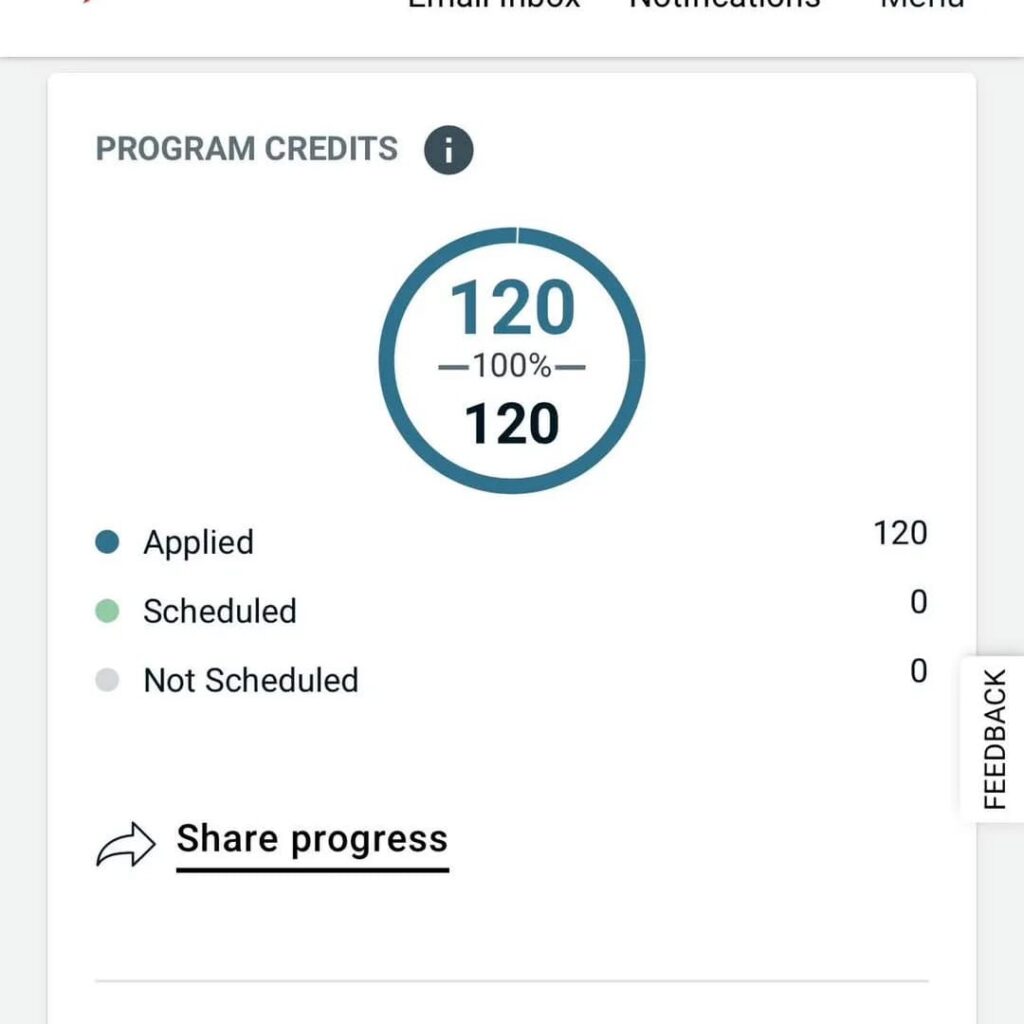Open the Menu in top bar
Viewport: 1024px width, 1024px height.
pos(921,4)
